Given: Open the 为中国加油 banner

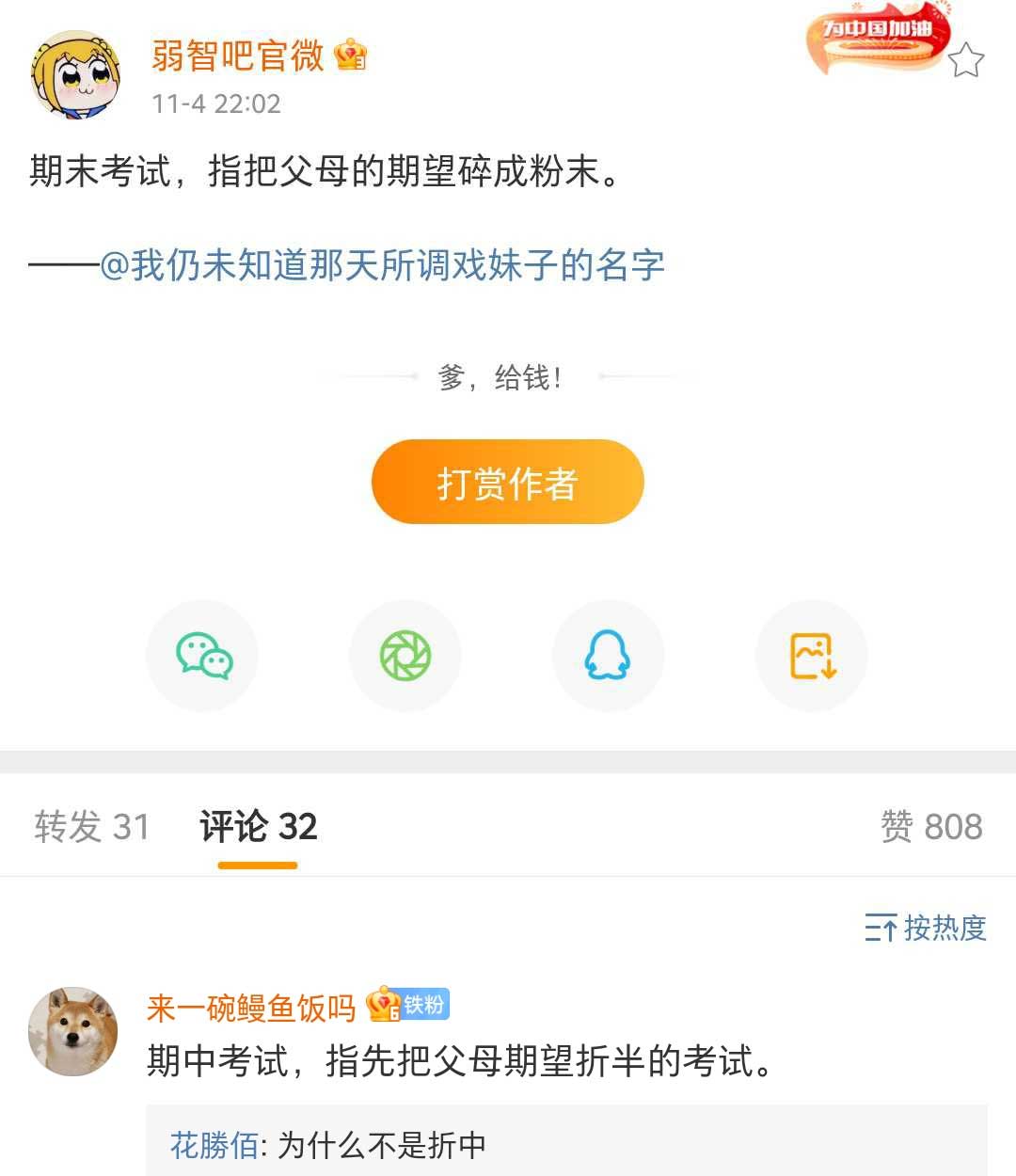Looking at the screenshot, I should [x=875, y=40].
